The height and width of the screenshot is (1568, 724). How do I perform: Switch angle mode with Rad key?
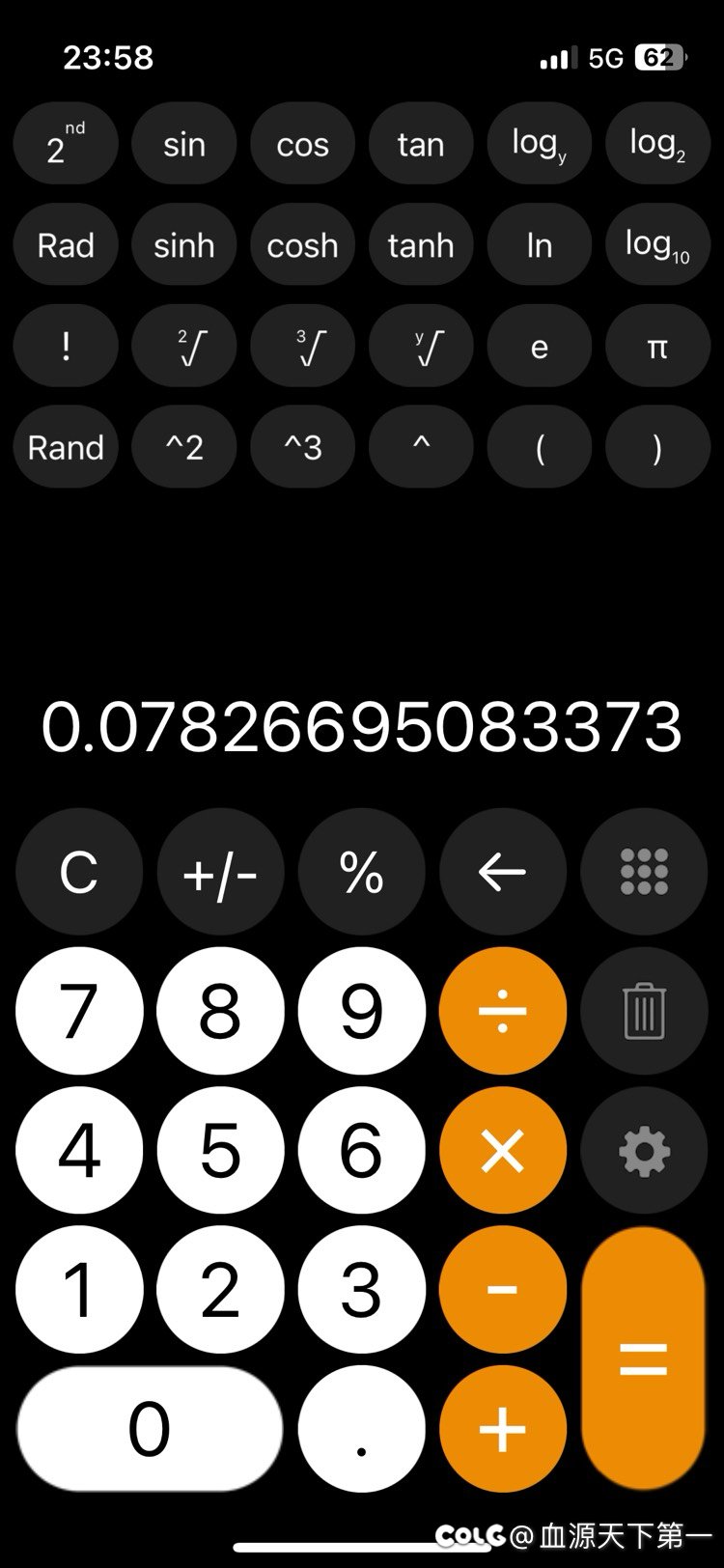66,245
